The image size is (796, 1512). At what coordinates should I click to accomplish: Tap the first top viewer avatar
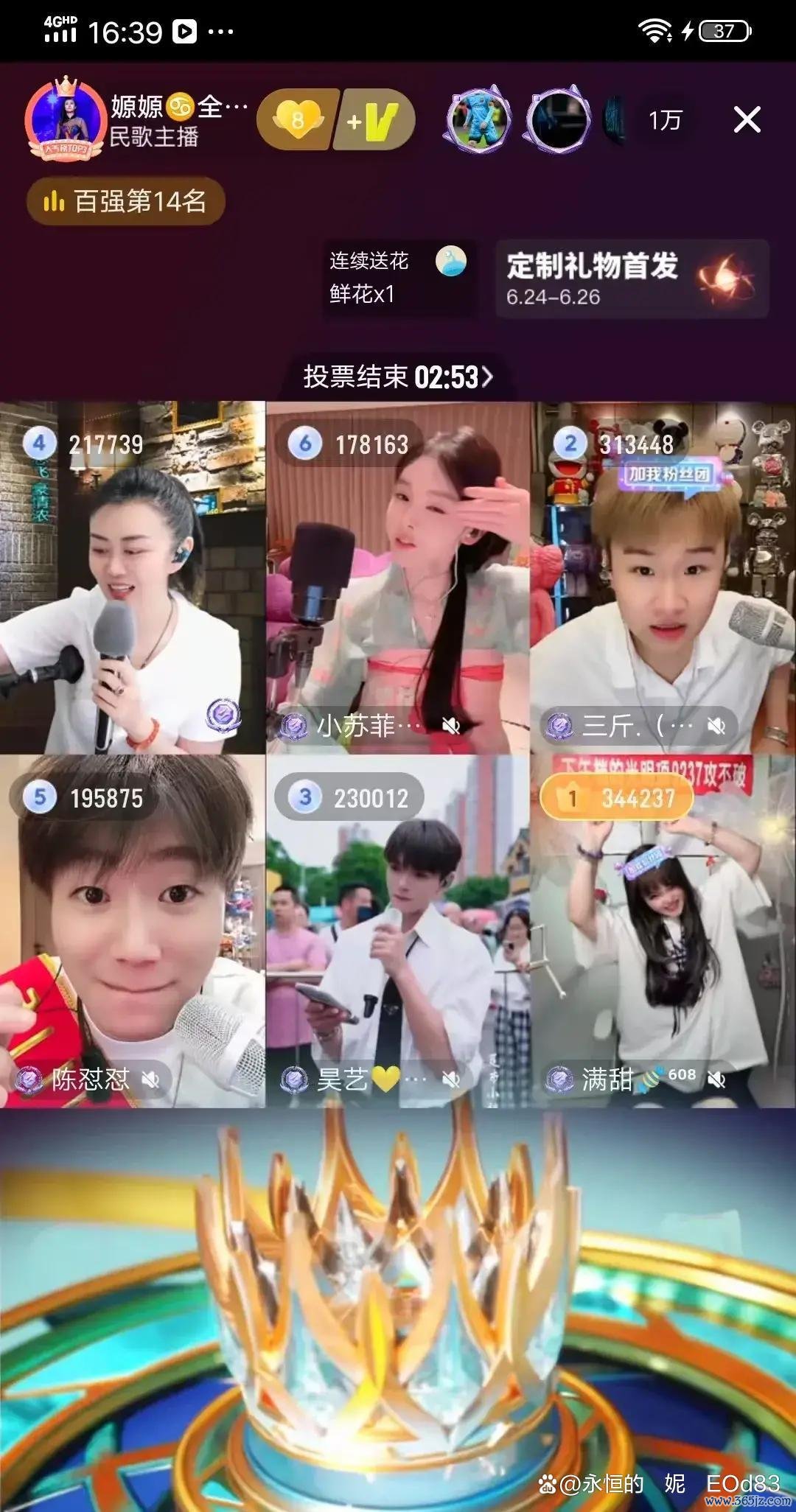(479, 119)
